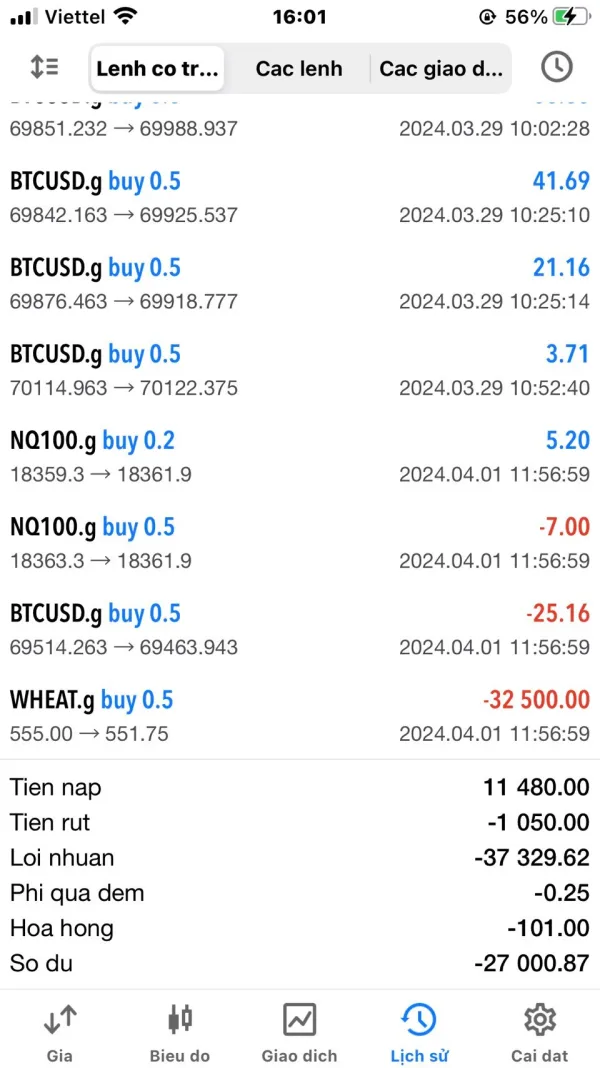Image resolution: width=600 pixels, height=1068 pixels.
Task: Select the "Lenh co tr..." segment
Action: (158, 68)
